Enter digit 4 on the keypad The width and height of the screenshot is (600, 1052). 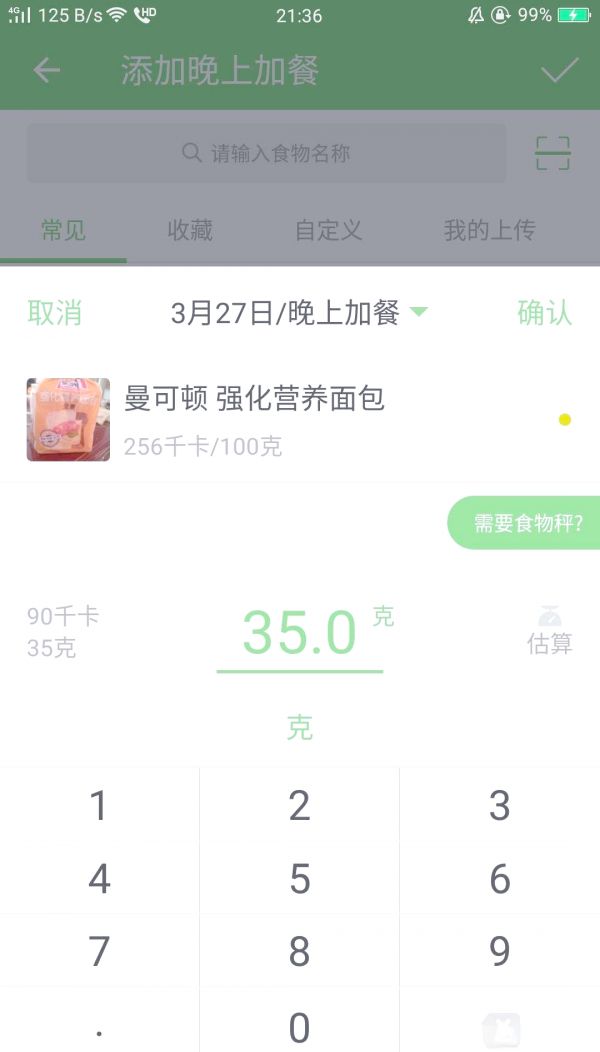point(99,879)
